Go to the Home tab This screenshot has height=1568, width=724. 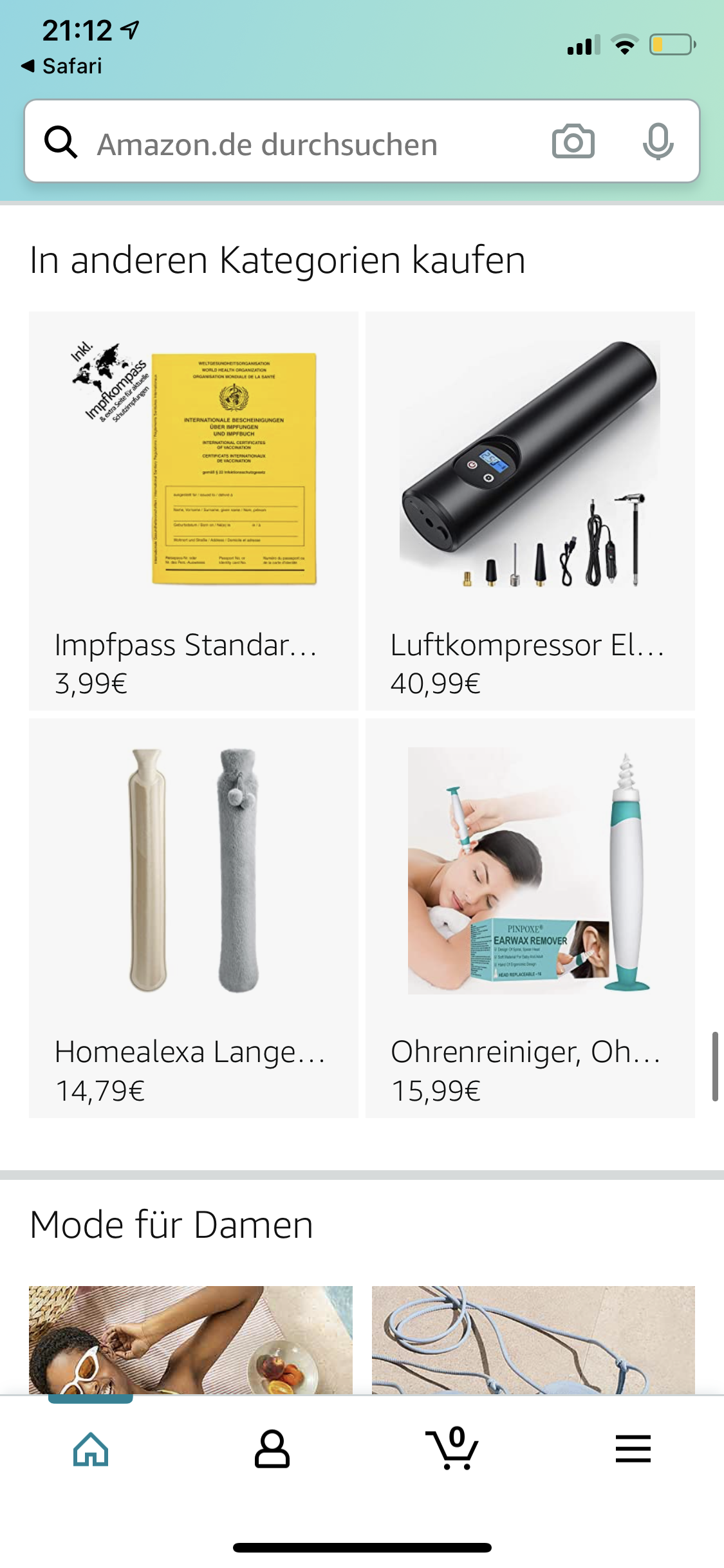[91, 1450]
